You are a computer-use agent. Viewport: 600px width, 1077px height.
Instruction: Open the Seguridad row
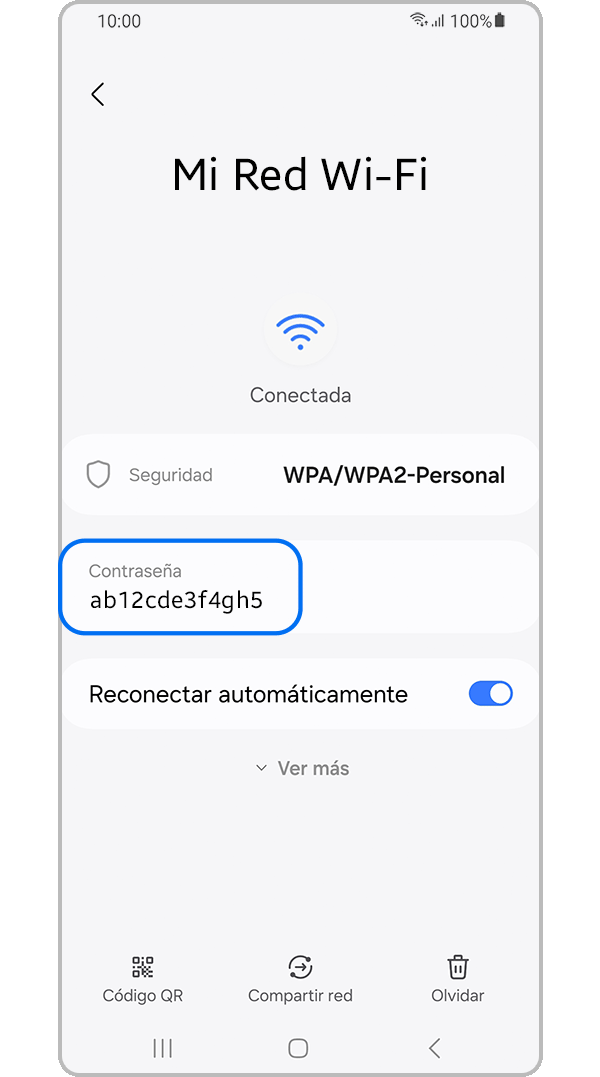(x=300, y=475)
